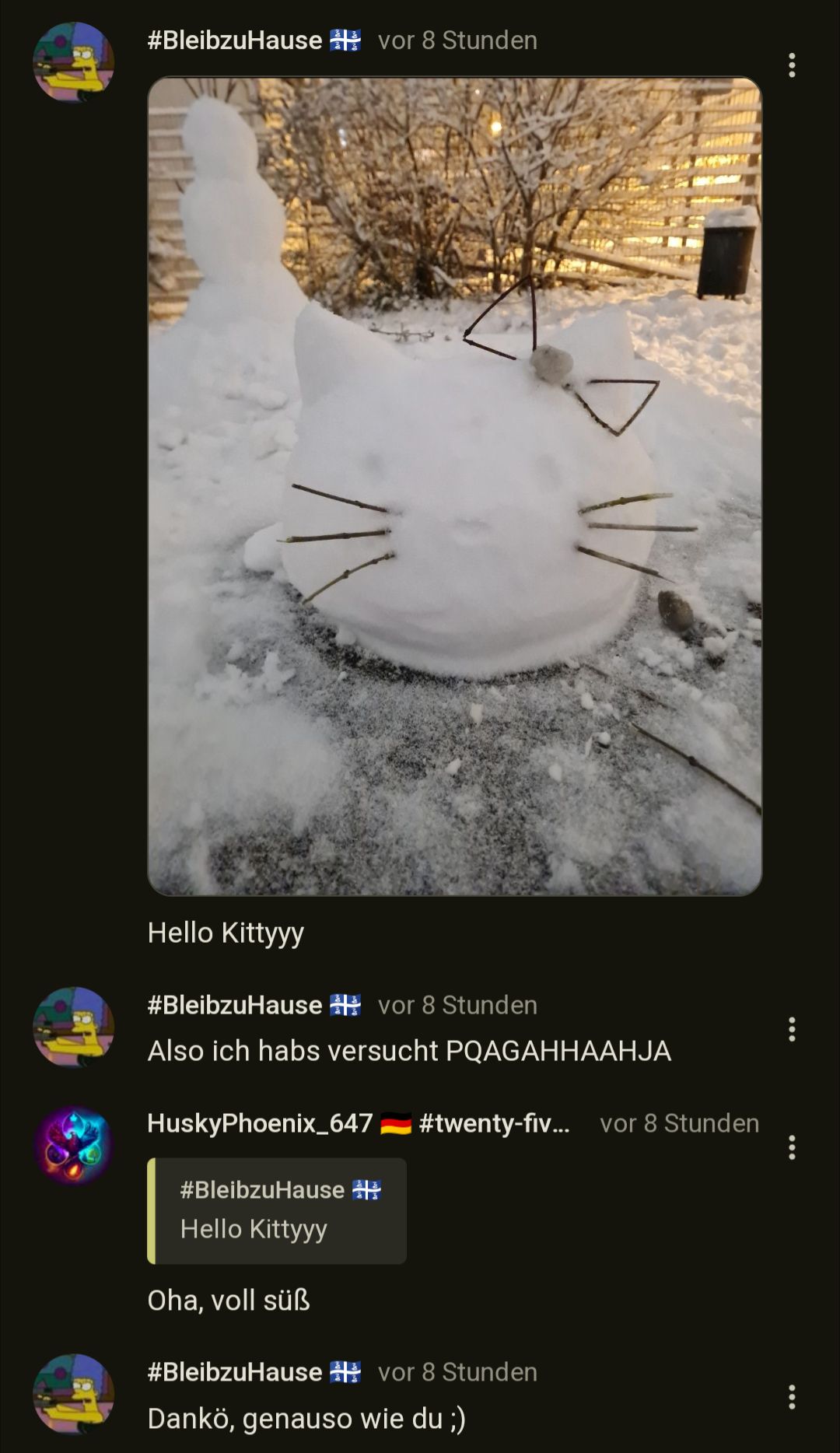Open overflow menu on the snow photo message
This screenshot has height=1453, width=840.
[792, 65]
